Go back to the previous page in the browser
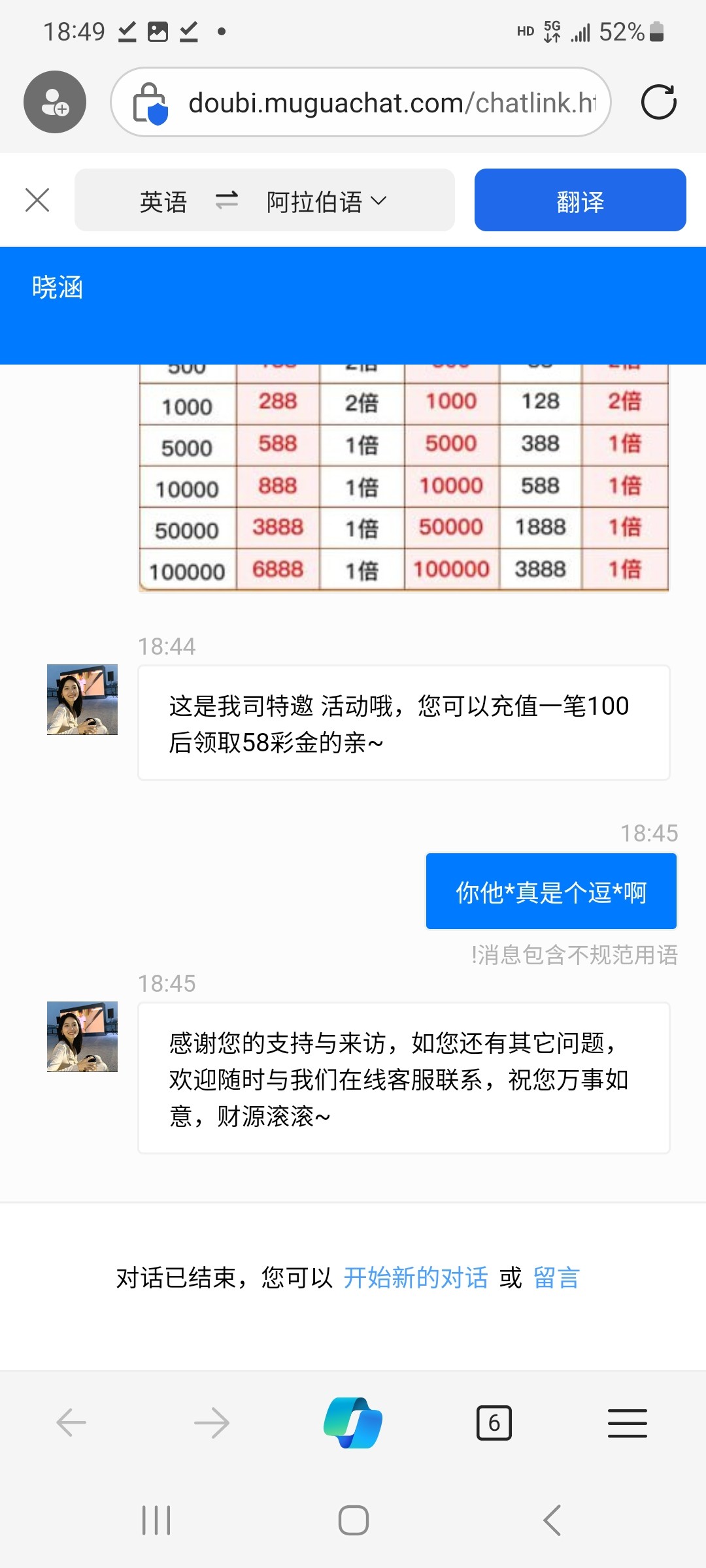Image resolution: width=706 pixels, height=1568 pixels. [71, 1423]
